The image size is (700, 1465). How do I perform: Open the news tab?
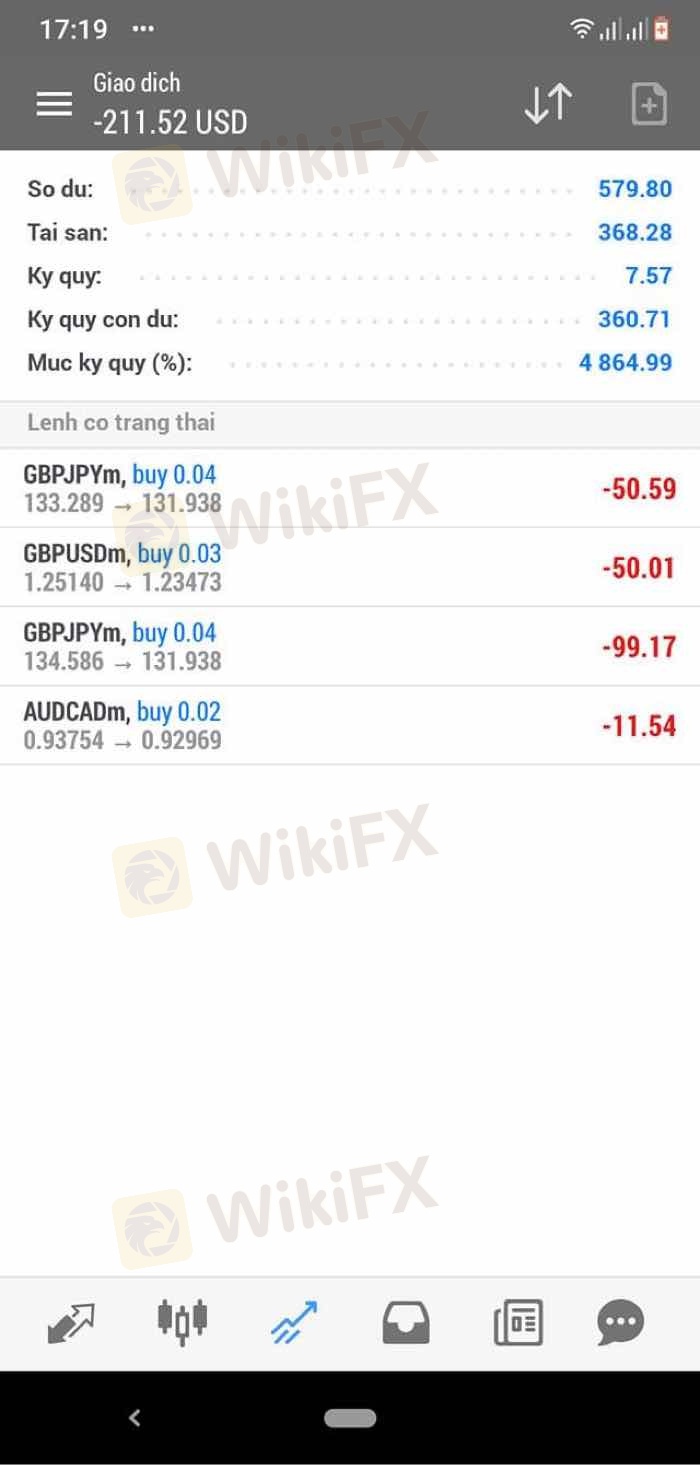coord(518,1323)
